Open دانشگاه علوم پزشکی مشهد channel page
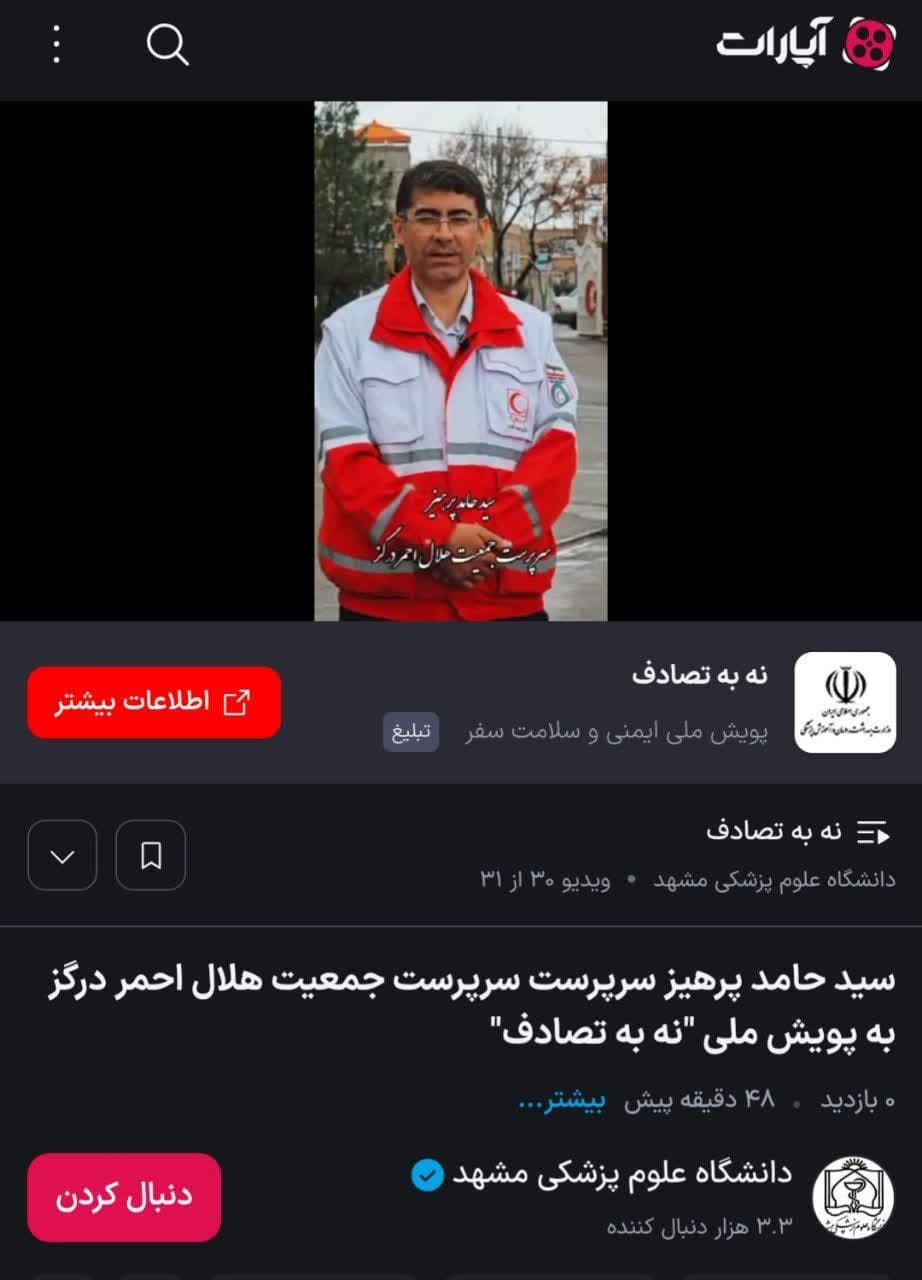The height and width of the screenshot is (1280, 922). [x=621, y=1173]
